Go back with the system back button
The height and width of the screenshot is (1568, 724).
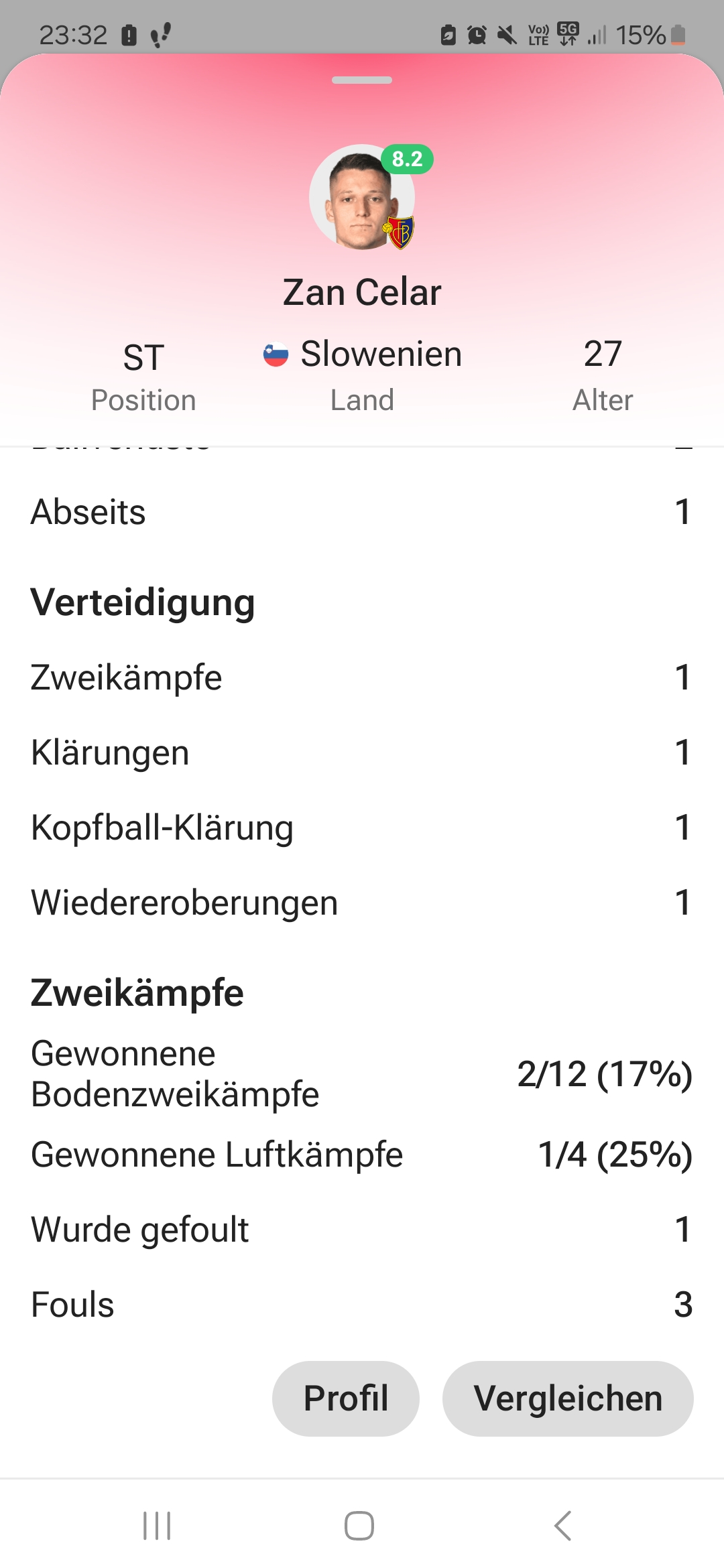pyautogui.click(x=563, y=1526)
